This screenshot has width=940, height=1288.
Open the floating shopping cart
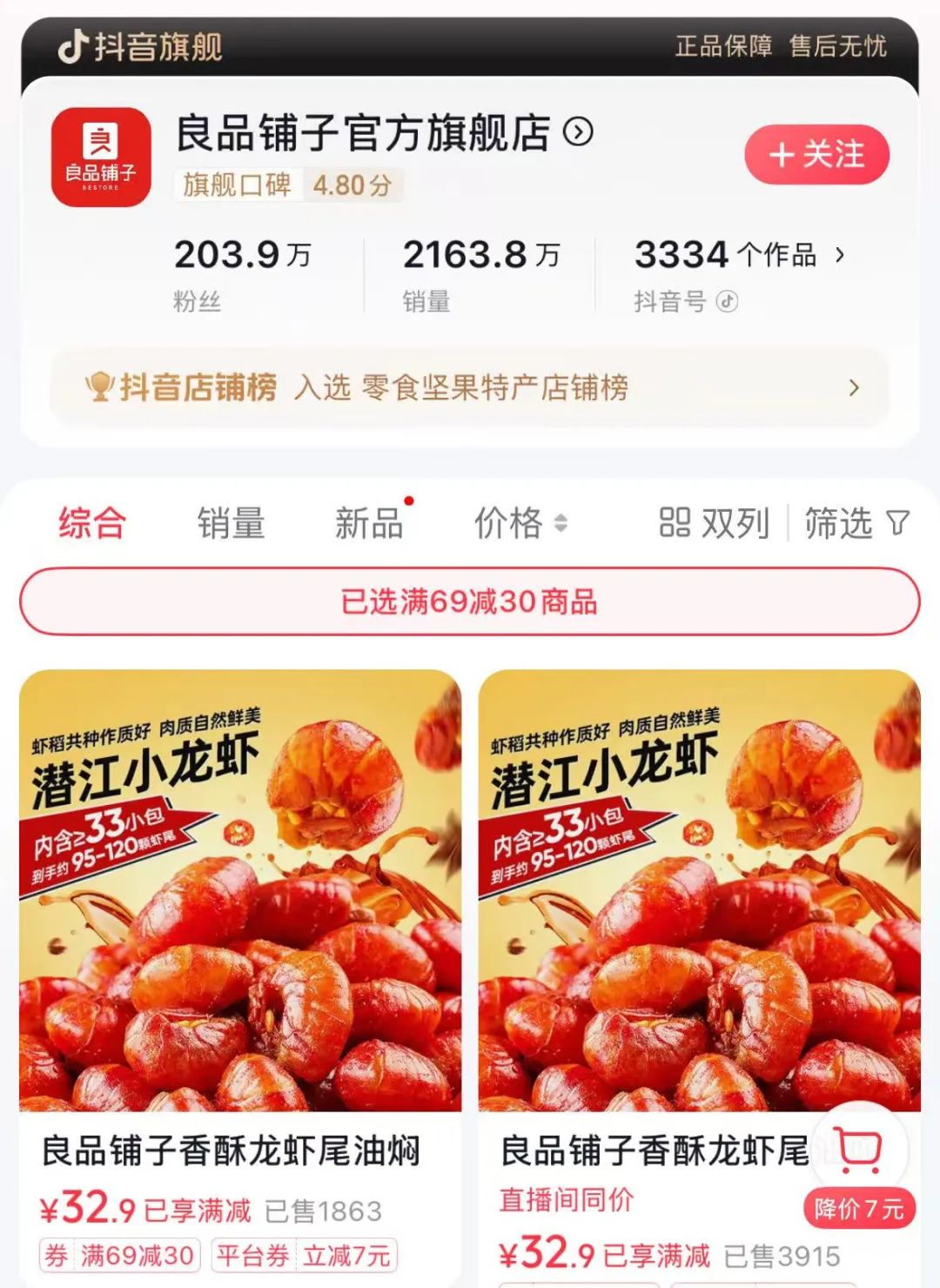858,1150
